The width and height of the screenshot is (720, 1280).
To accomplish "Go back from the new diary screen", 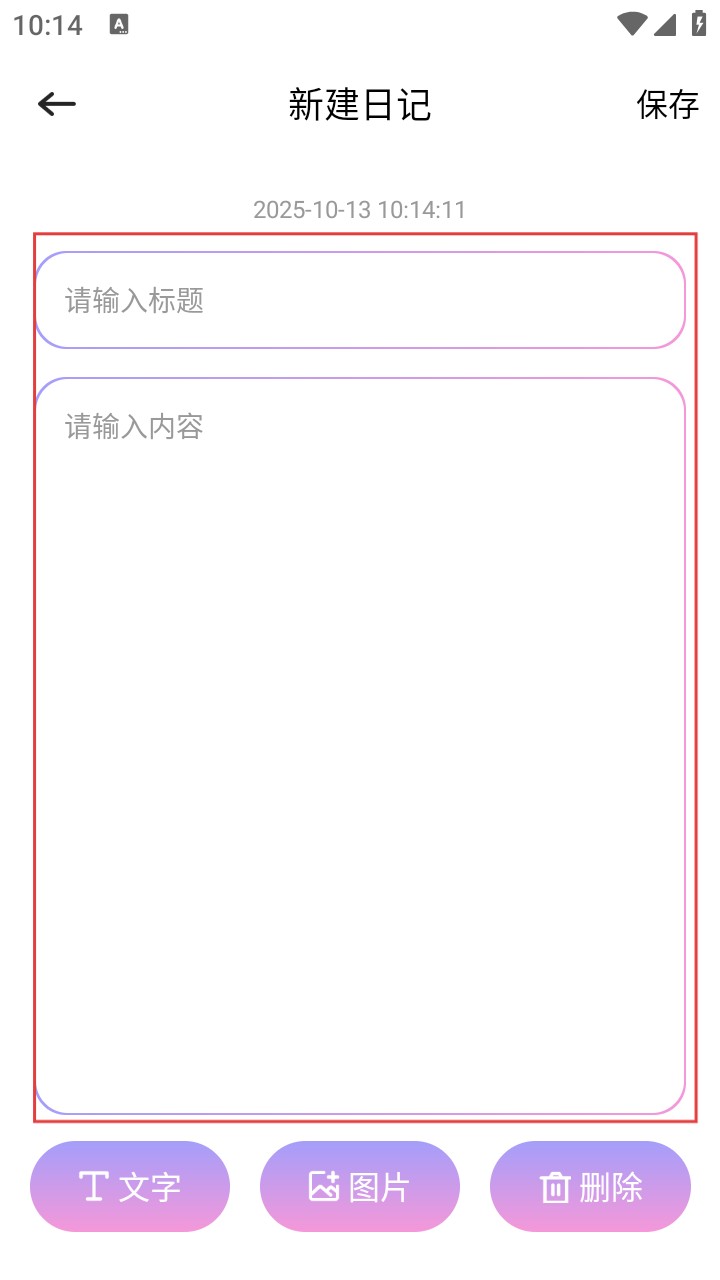I will [x=57, y=104].
